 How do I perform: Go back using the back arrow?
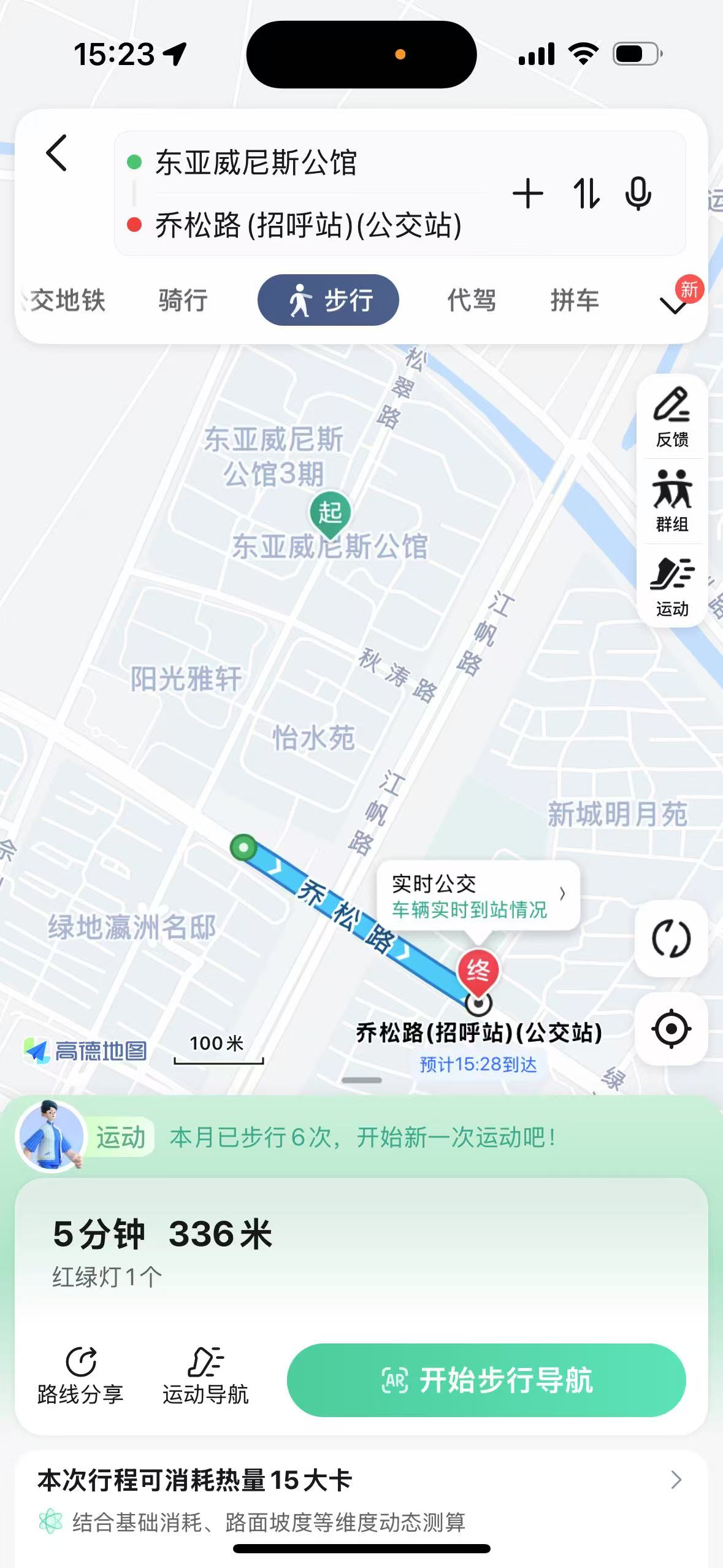click(56, 153)
